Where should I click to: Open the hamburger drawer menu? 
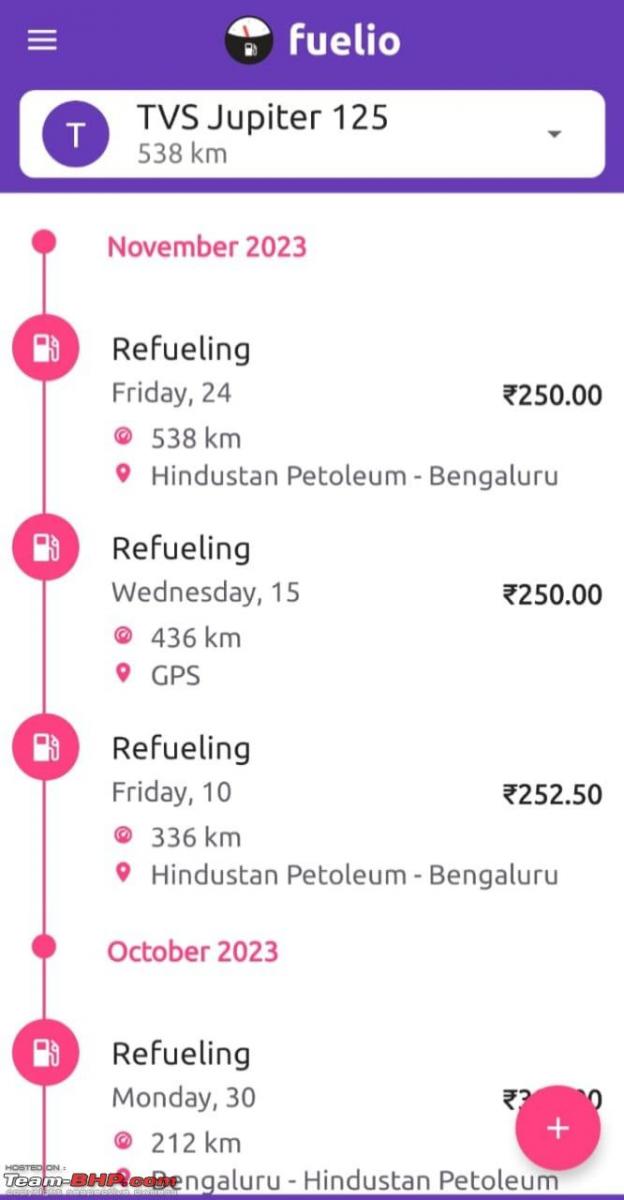point(42,40)
